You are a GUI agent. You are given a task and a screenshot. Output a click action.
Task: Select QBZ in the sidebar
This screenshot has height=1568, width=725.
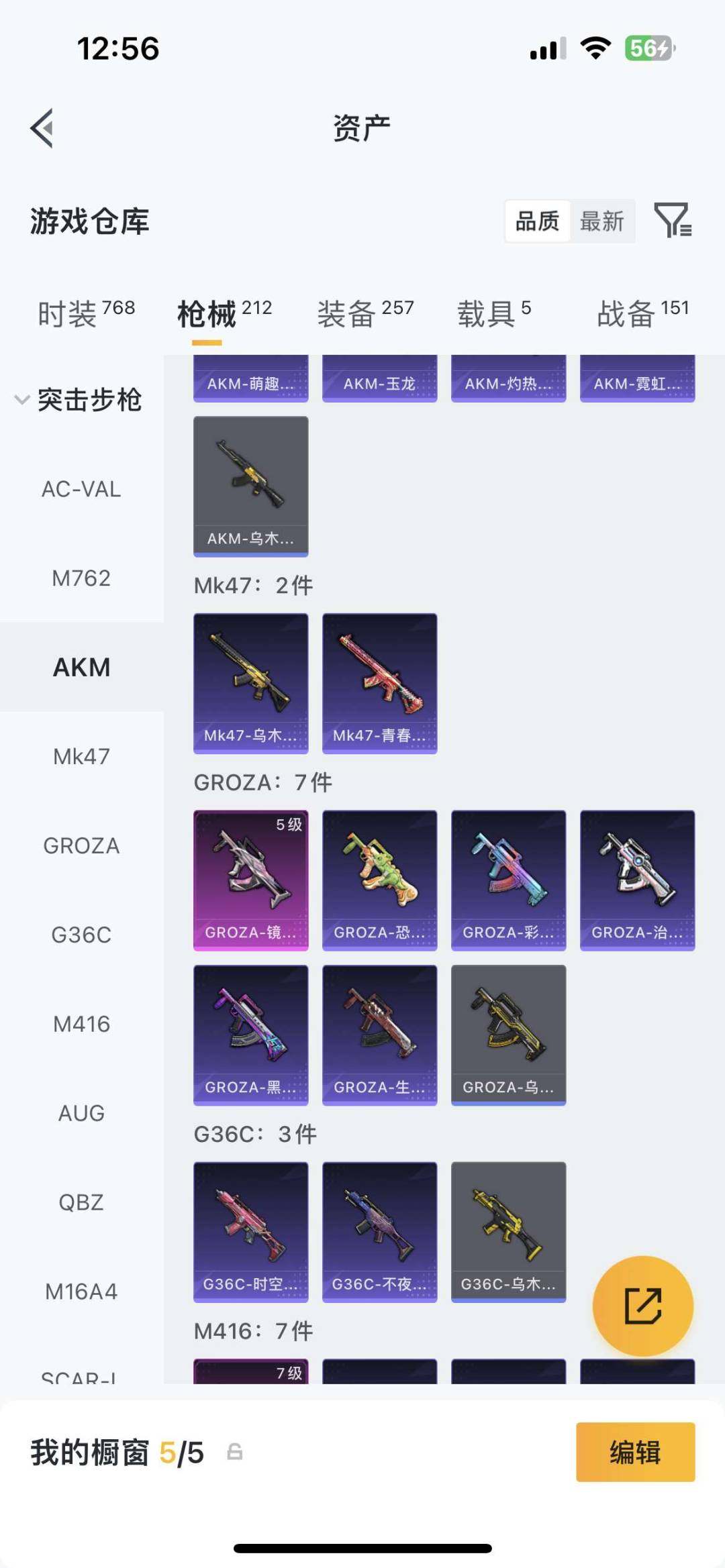click(81, 1202)
